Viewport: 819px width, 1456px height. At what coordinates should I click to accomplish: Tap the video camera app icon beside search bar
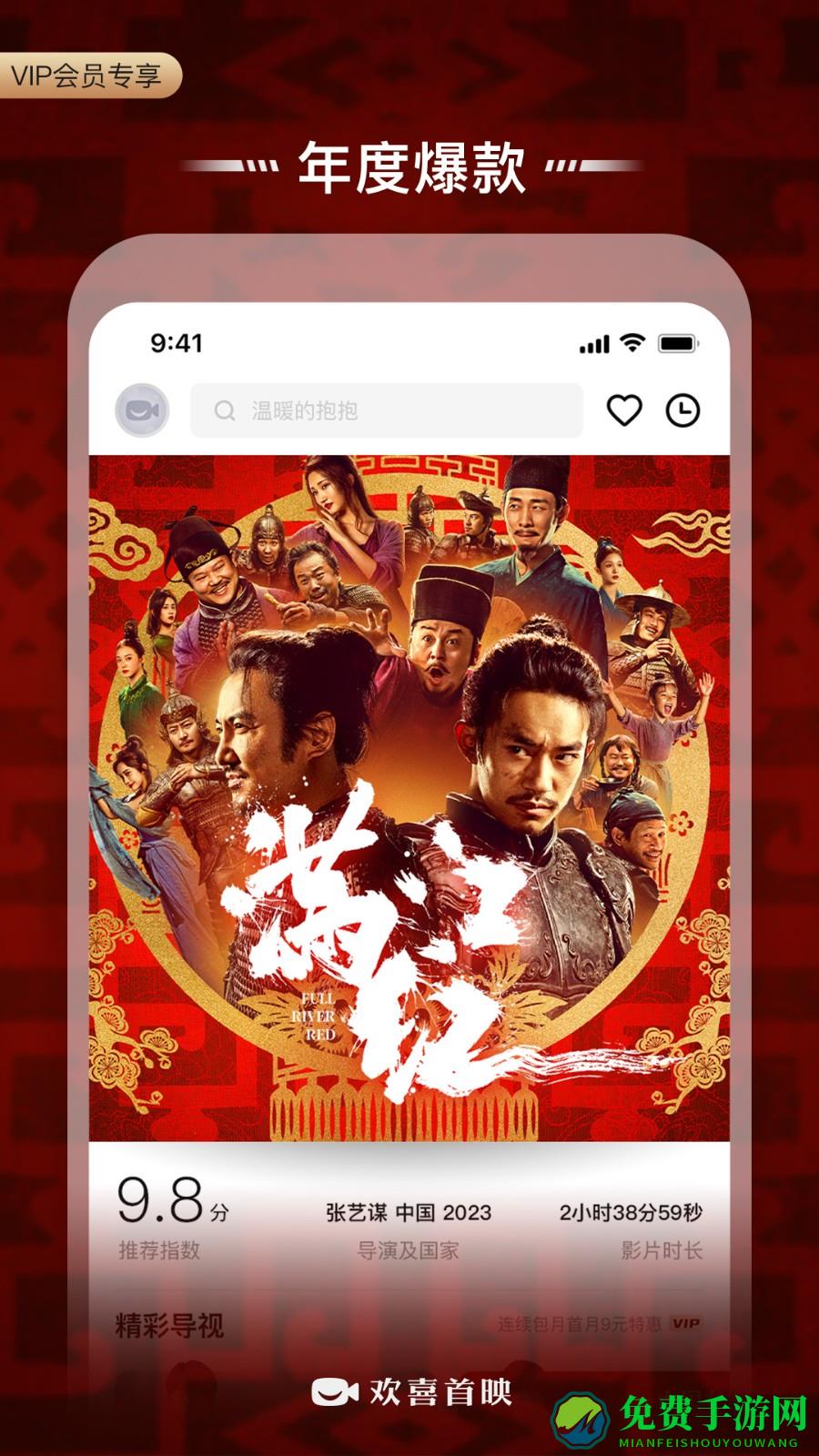(140, 410)
